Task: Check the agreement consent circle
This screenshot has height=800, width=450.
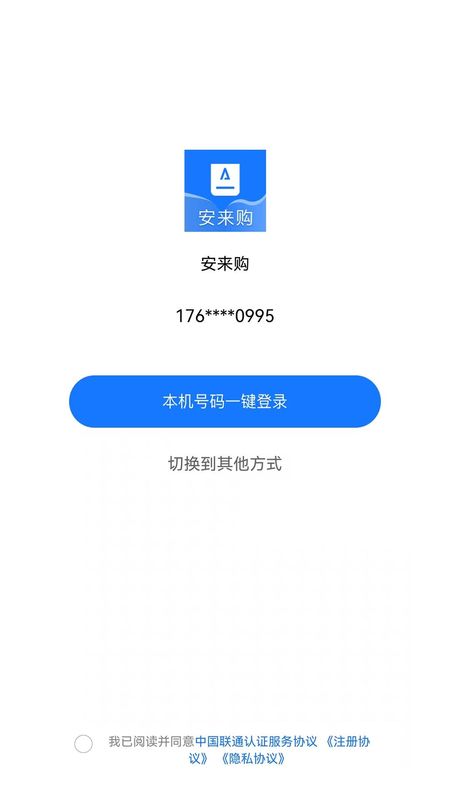Action: pos(83,744)
